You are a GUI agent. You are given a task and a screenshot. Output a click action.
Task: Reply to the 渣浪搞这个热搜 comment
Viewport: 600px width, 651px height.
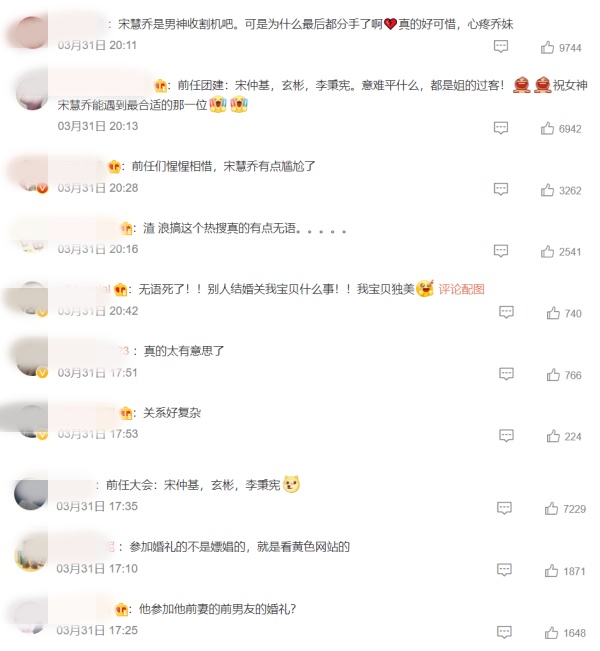[x=501, y=251]
